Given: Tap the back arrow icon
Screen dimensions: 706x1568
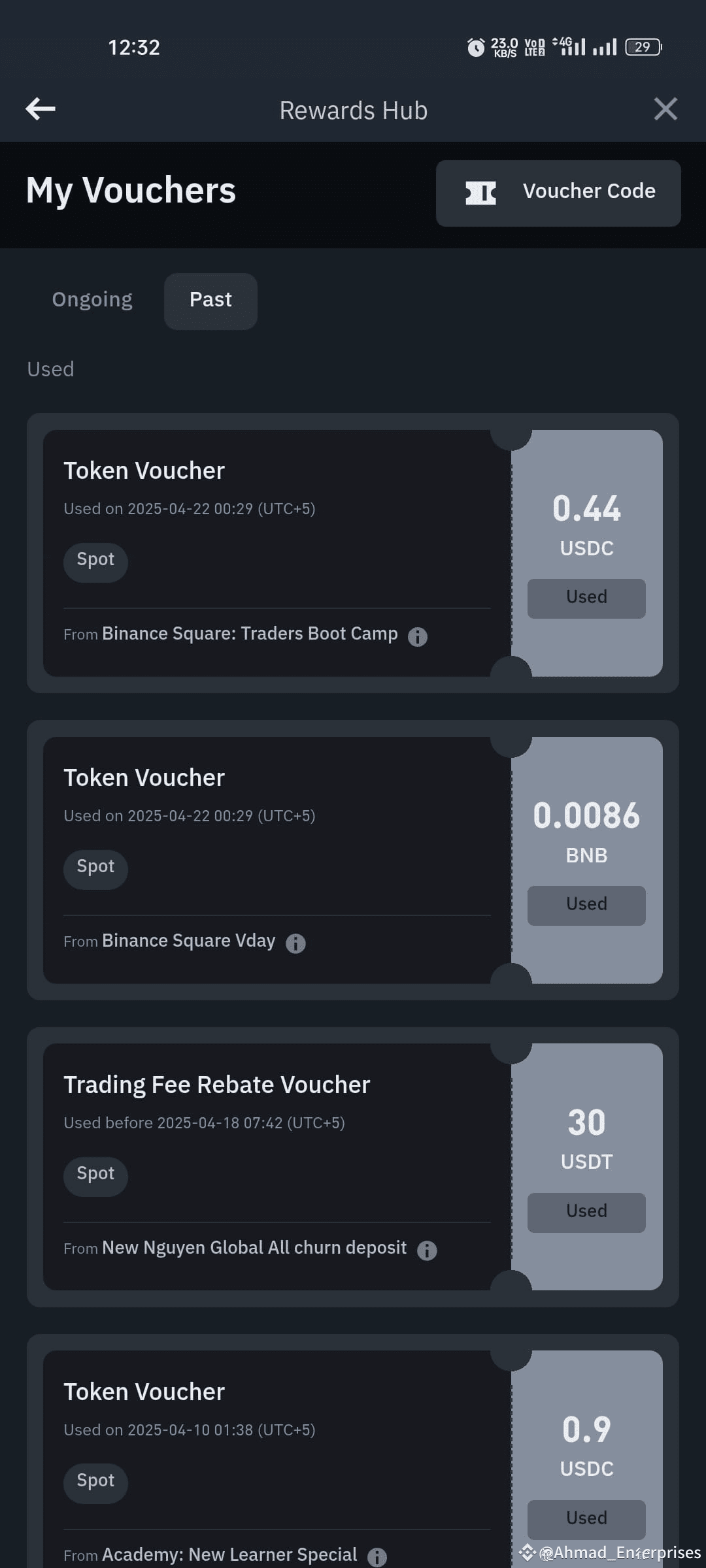Looking at the screenshot, I should (40, 109).
